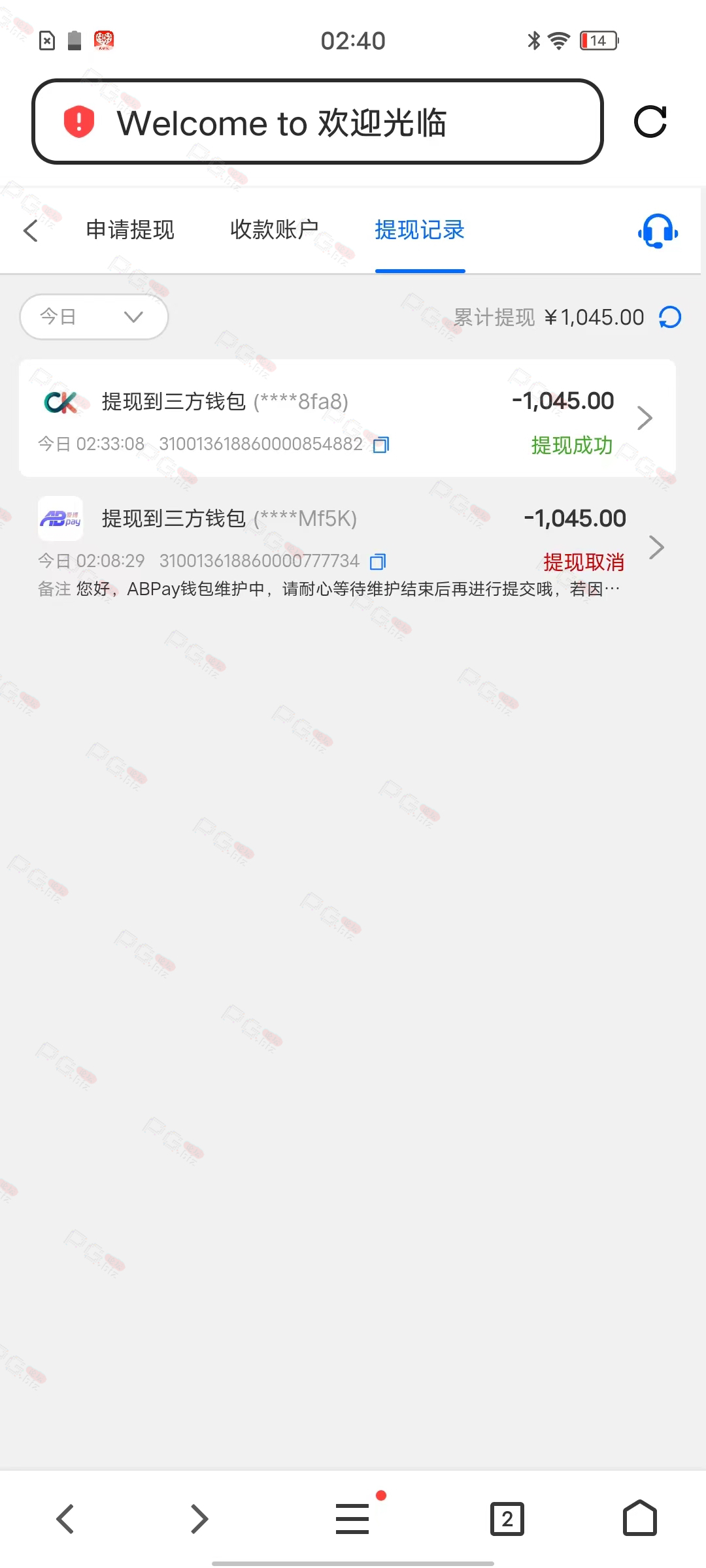This screenshot has height=1568, width=706.
Task: Return to the browser home page
Action: [x=640, y=1519]
